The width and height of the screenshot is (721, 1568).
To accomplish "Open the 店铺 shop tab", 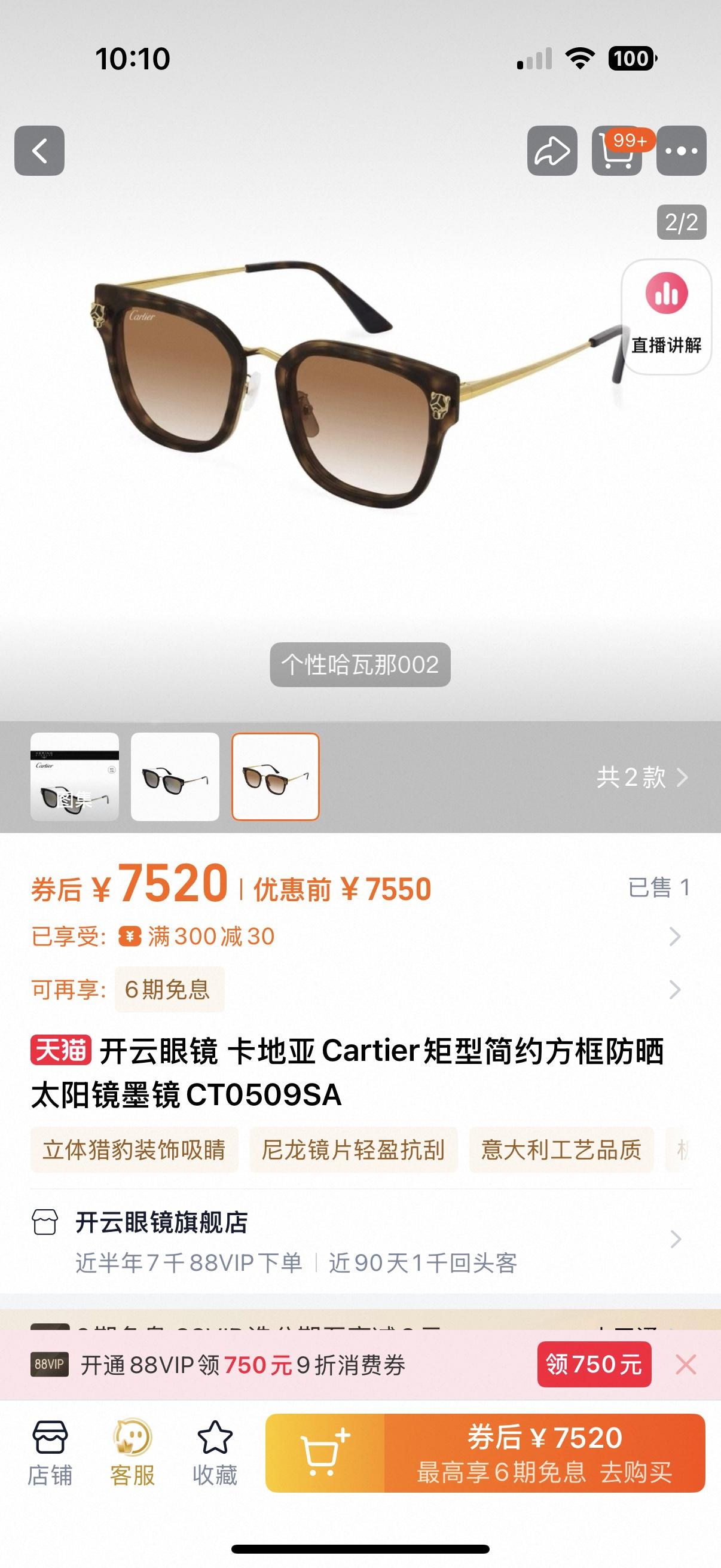I will click(50, 1453).
